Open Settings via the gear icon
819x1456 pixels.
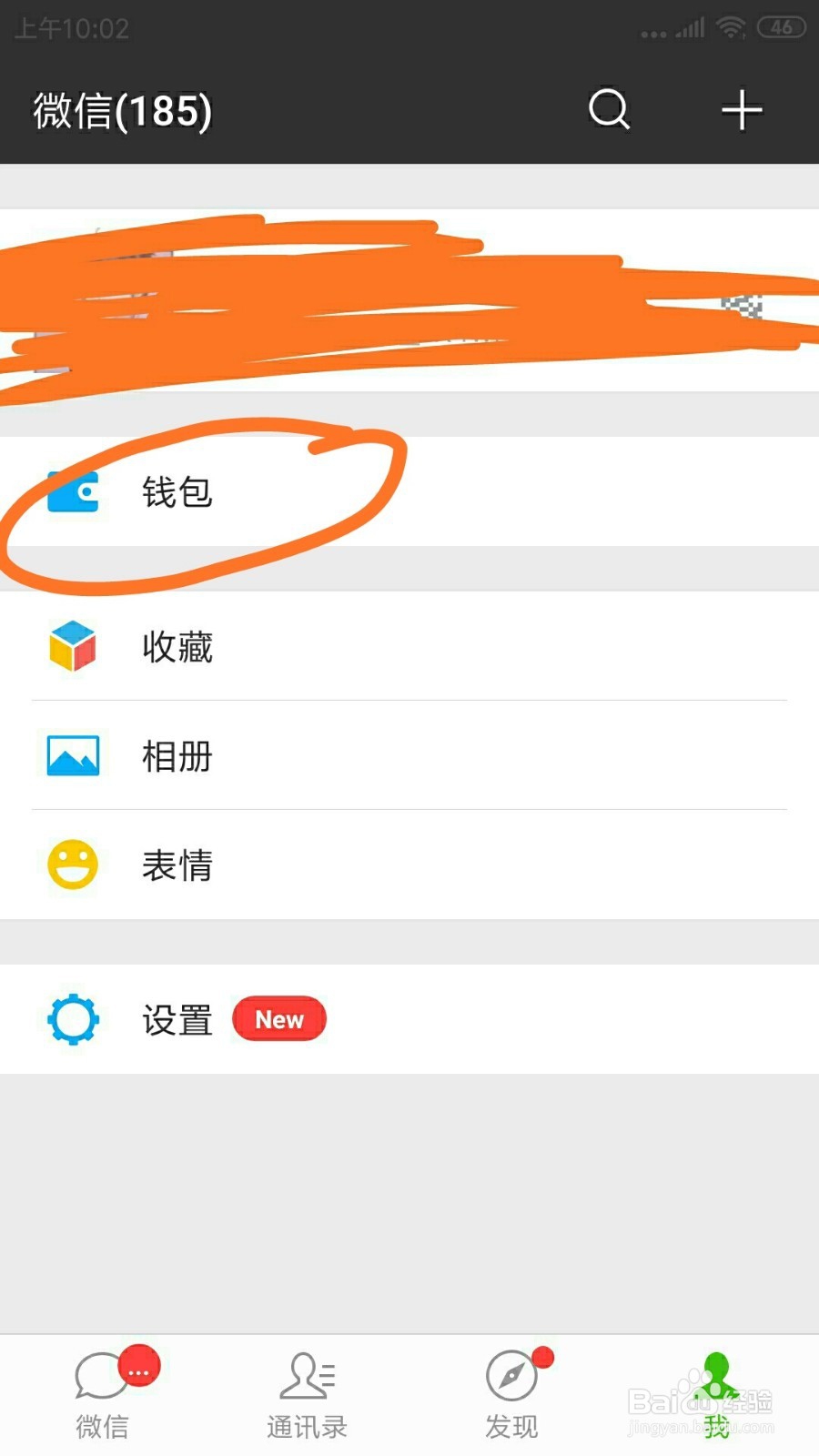(x=73, y=1020)
